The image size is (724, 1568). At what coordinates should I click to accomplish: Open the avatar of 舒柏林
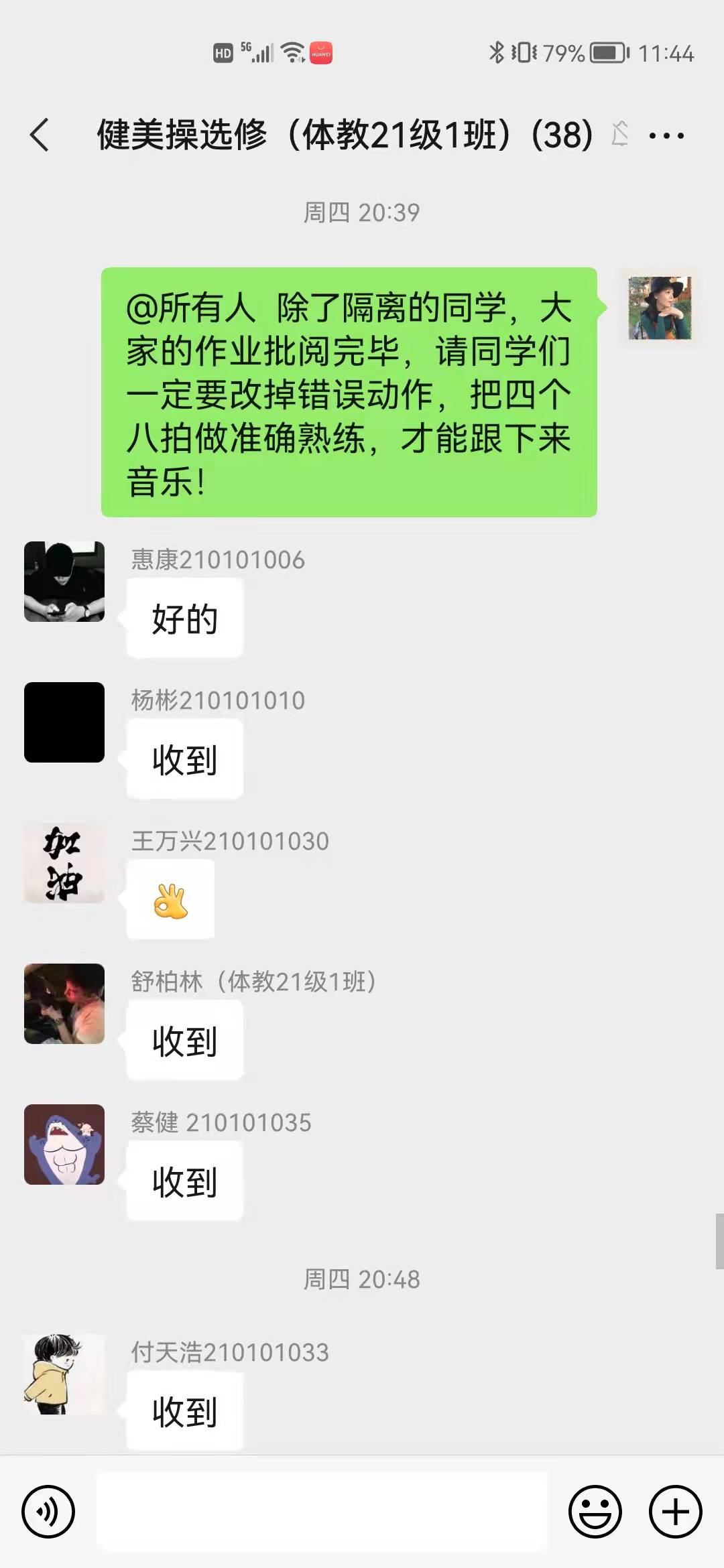click(x=64, y=1004)
